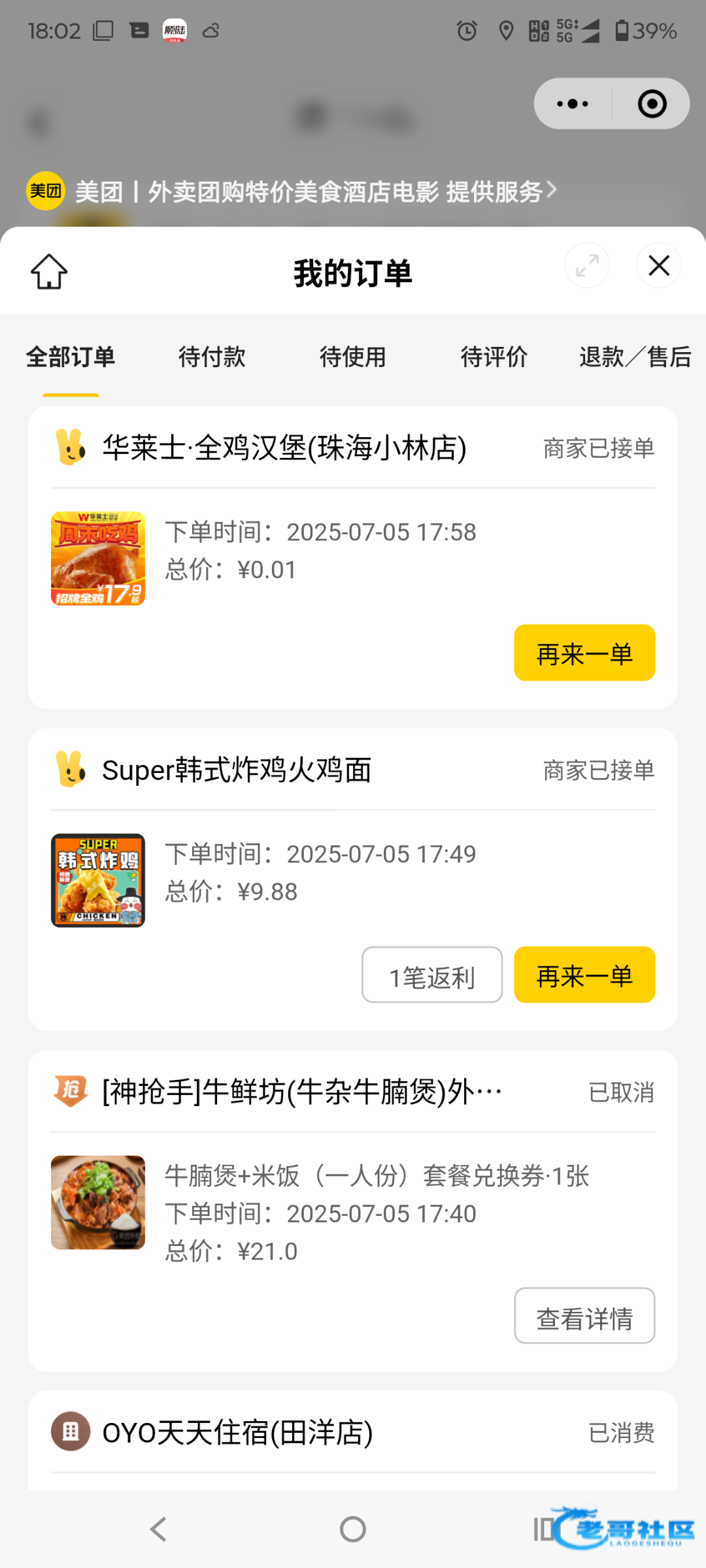Switch to the 待评价 tab
The width and height of the screenshot is (706, 1568).
[x=494, y=357]
